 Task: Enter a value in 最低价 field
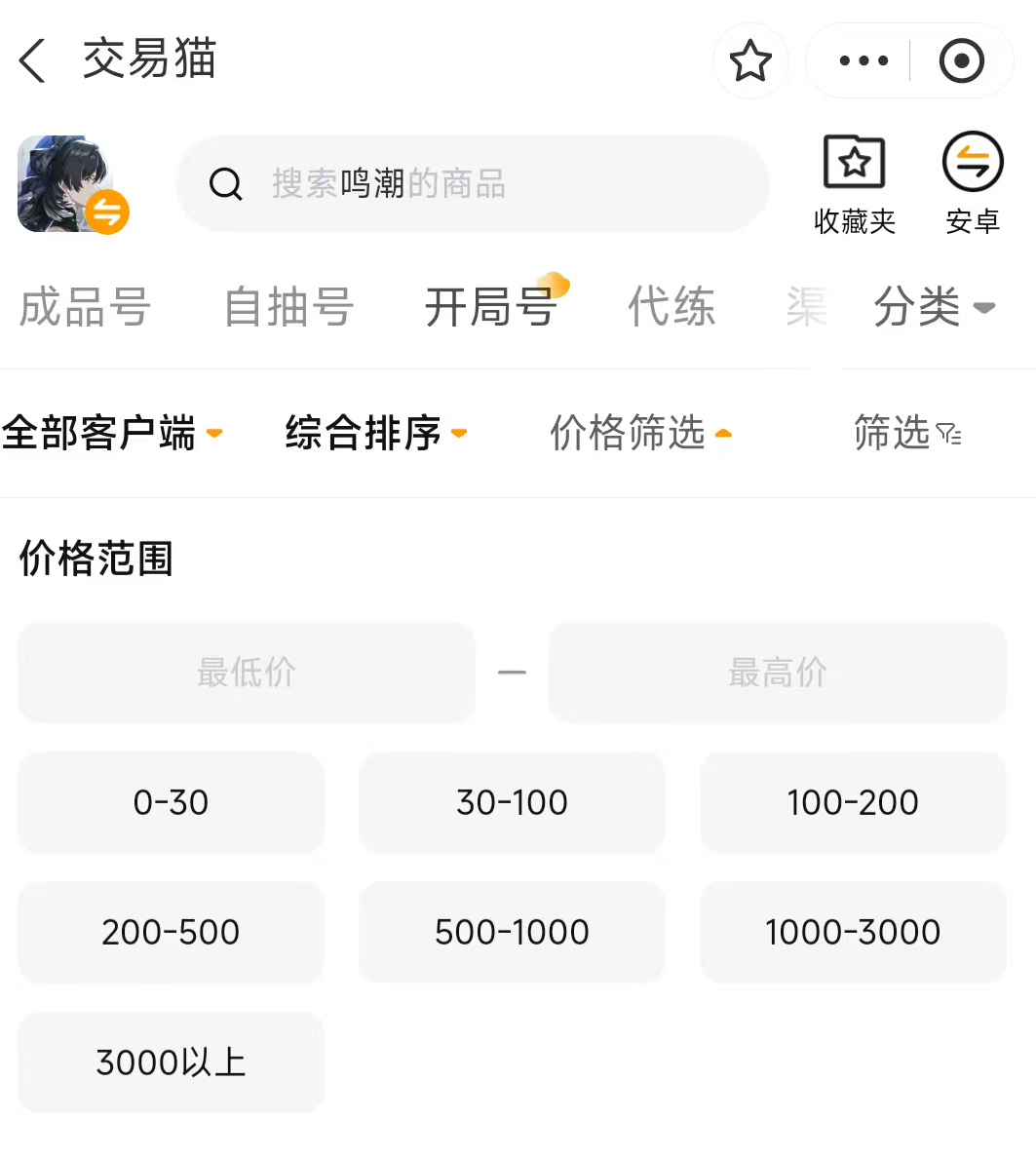[x=246, y=673]
